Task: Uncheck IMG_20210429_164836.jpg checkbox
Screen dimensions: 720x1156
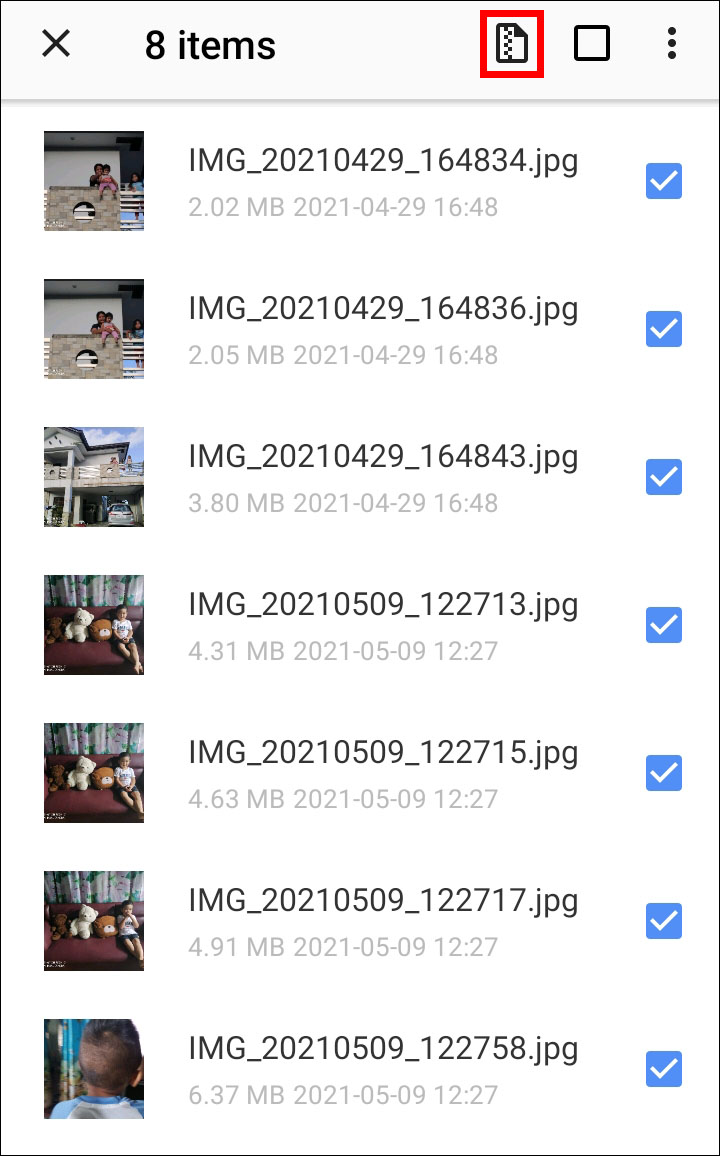Action: tap(664, 329)
